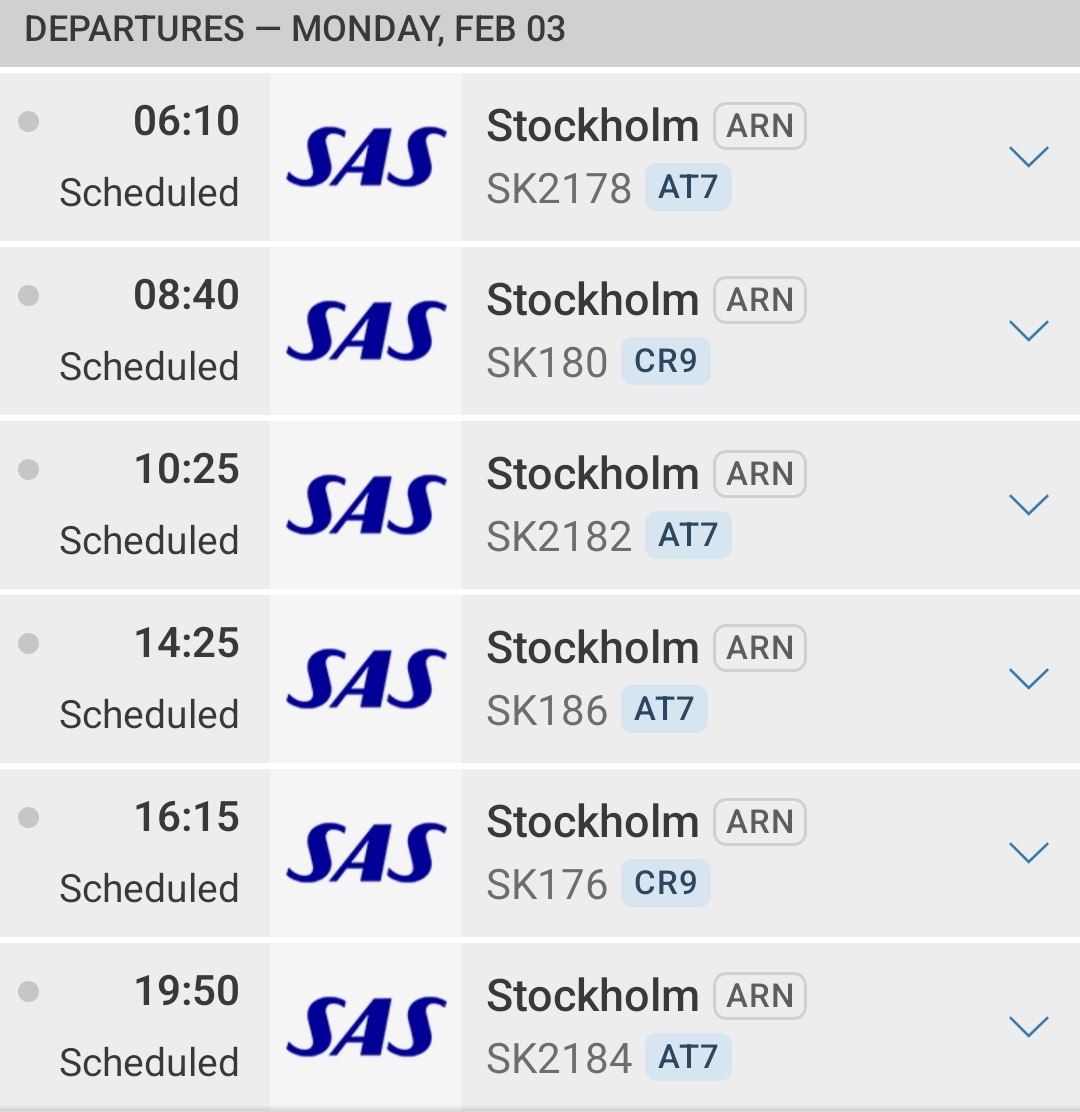Click the Stockholm destination on the 16:15 flight

coord(593,822)
